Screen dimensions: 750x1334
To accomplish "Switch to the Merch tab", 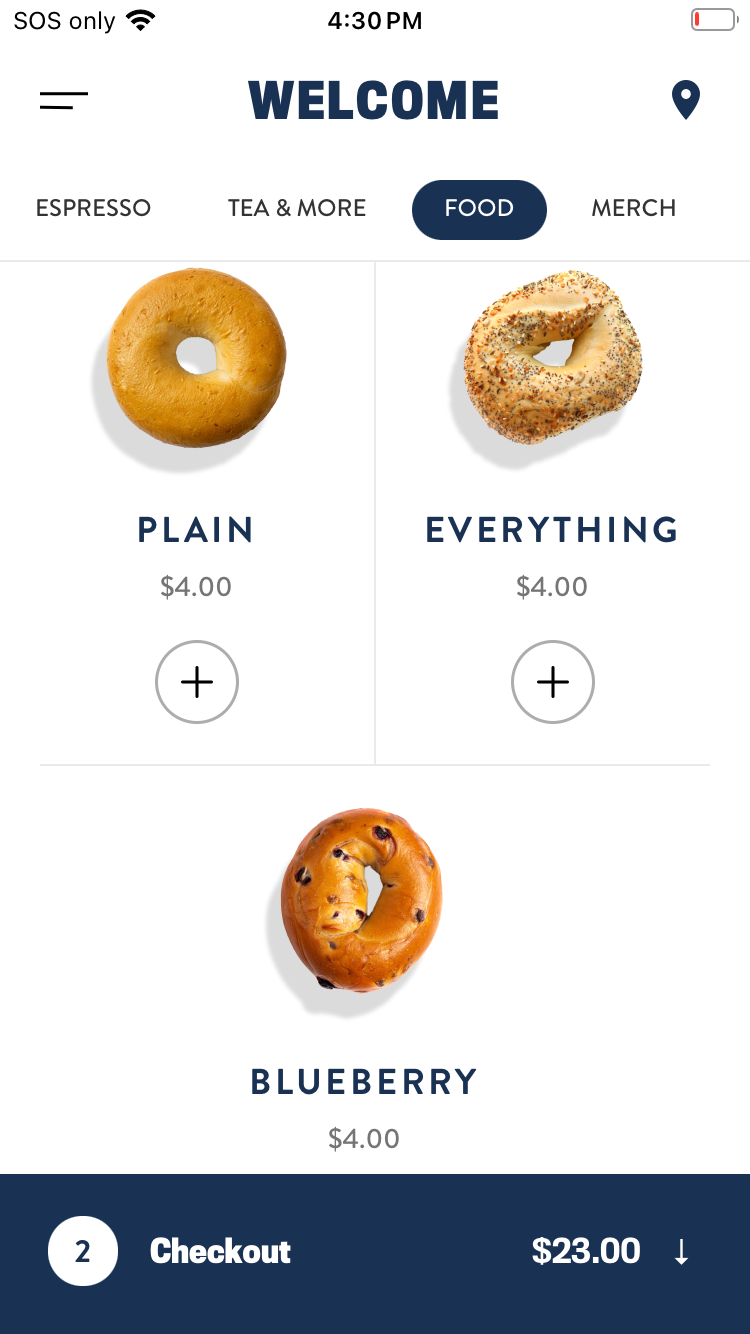I will pyautogui.click(x=633, y=208).
